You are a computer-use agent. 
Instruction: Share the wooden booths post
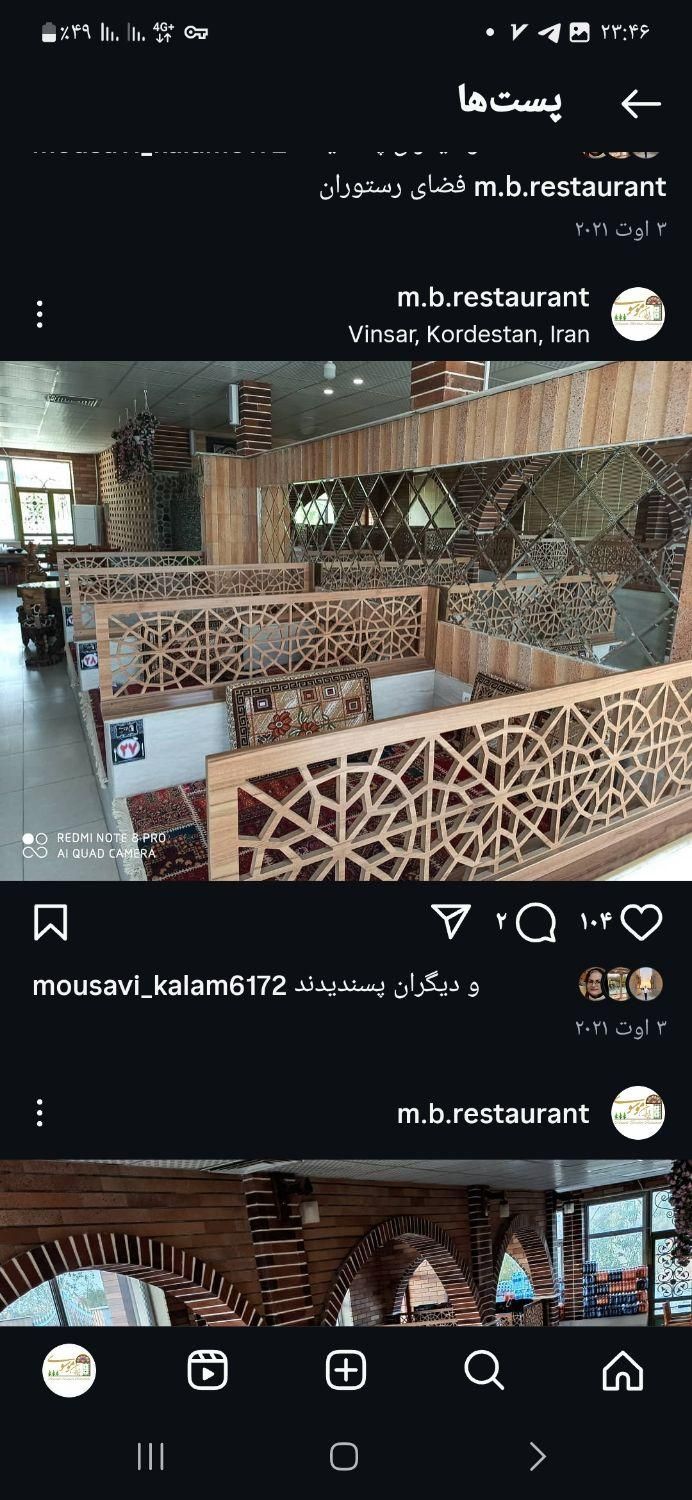coord(450,922)
